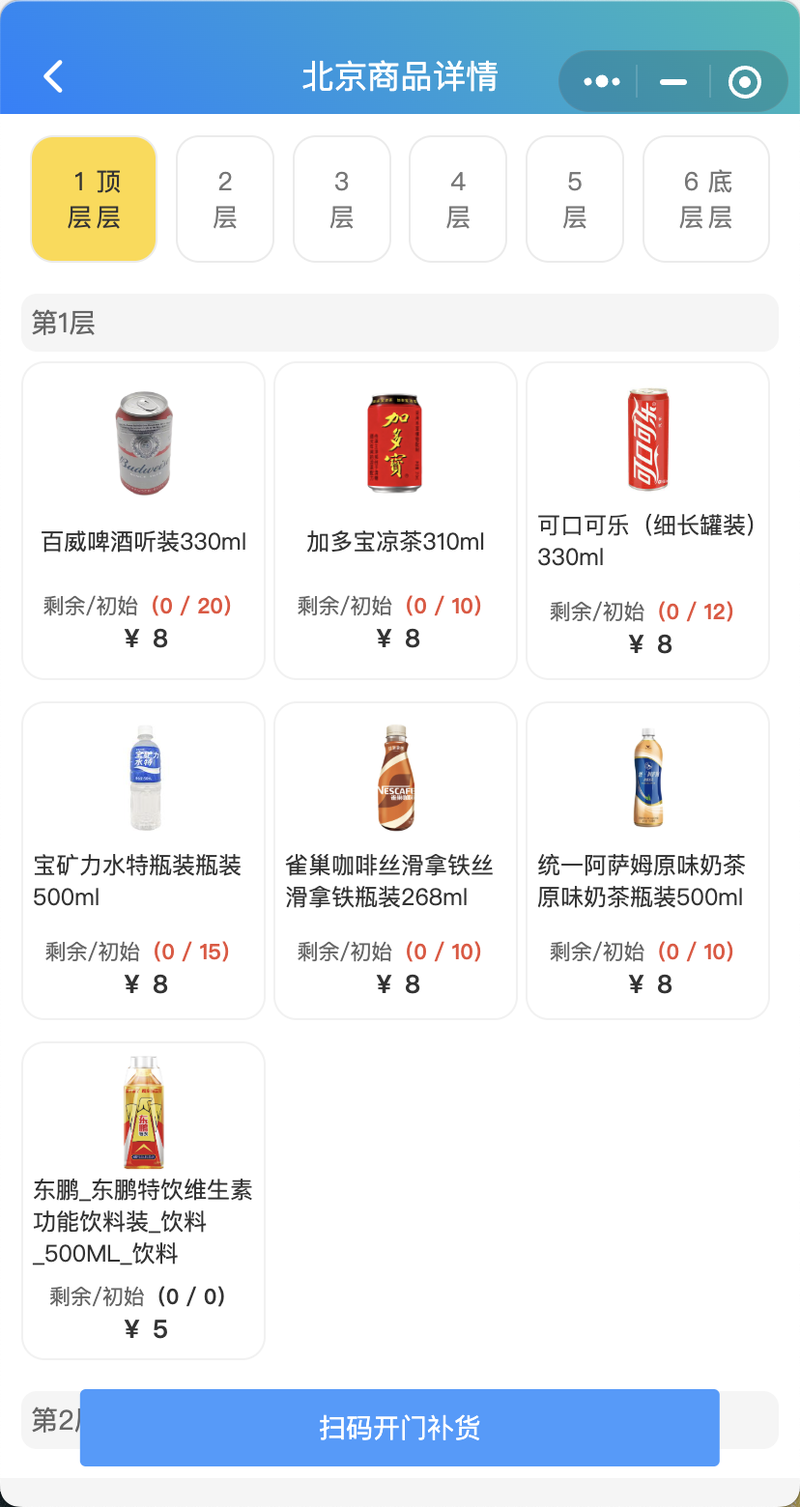Image resolution: width=800 pixels, height=1507 pixels.
Task: Open the mini program more-options menu
Action: tap(601, 81)
